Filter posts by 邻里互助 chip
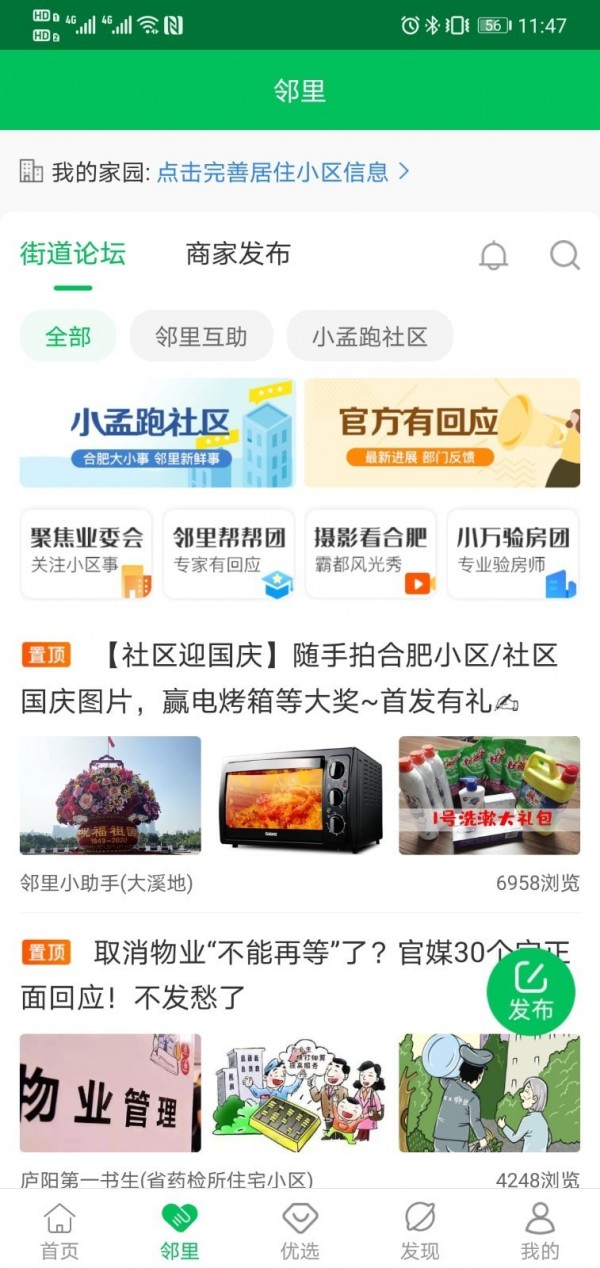 pos(201,336)
